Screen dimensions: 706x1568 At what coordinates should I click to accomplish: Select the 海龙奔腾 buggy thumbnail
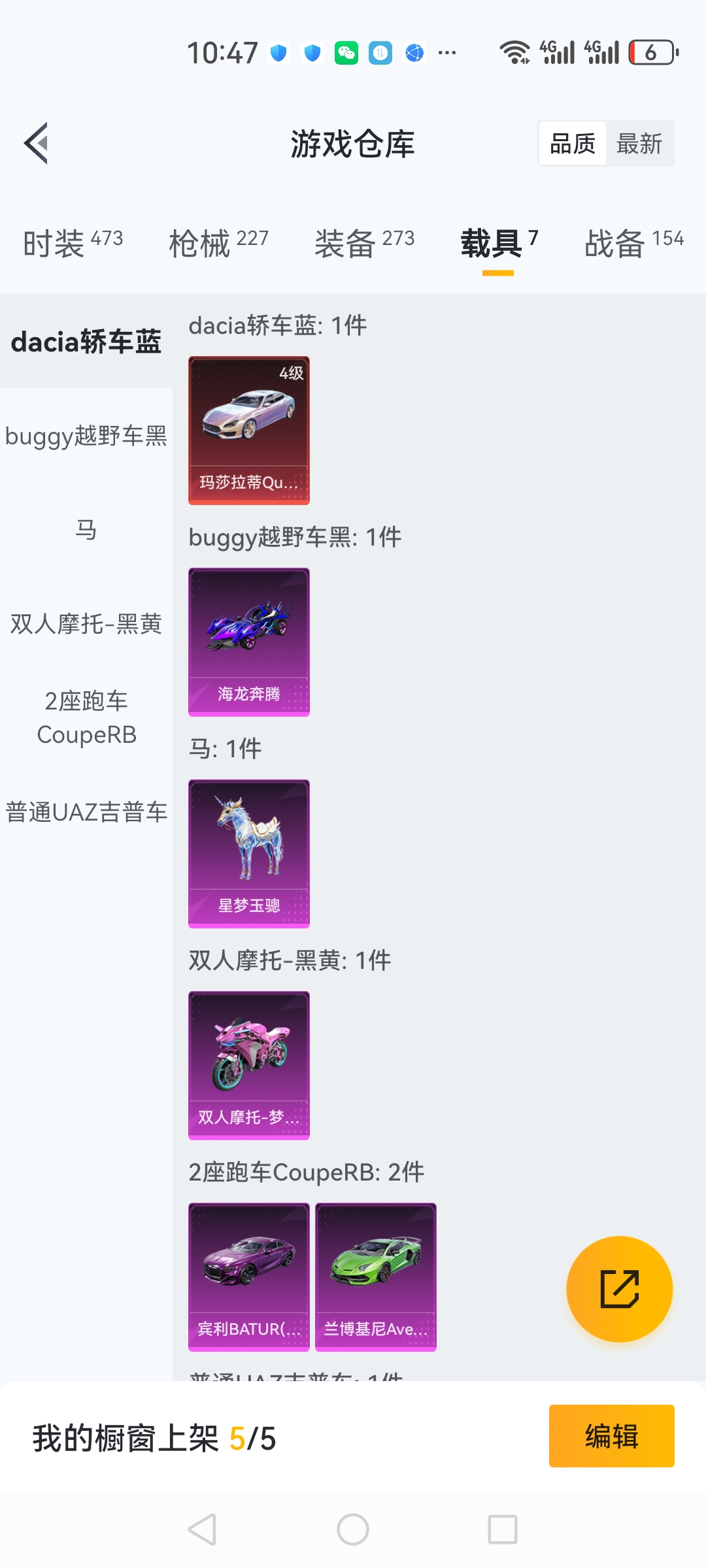click(248, 642)
